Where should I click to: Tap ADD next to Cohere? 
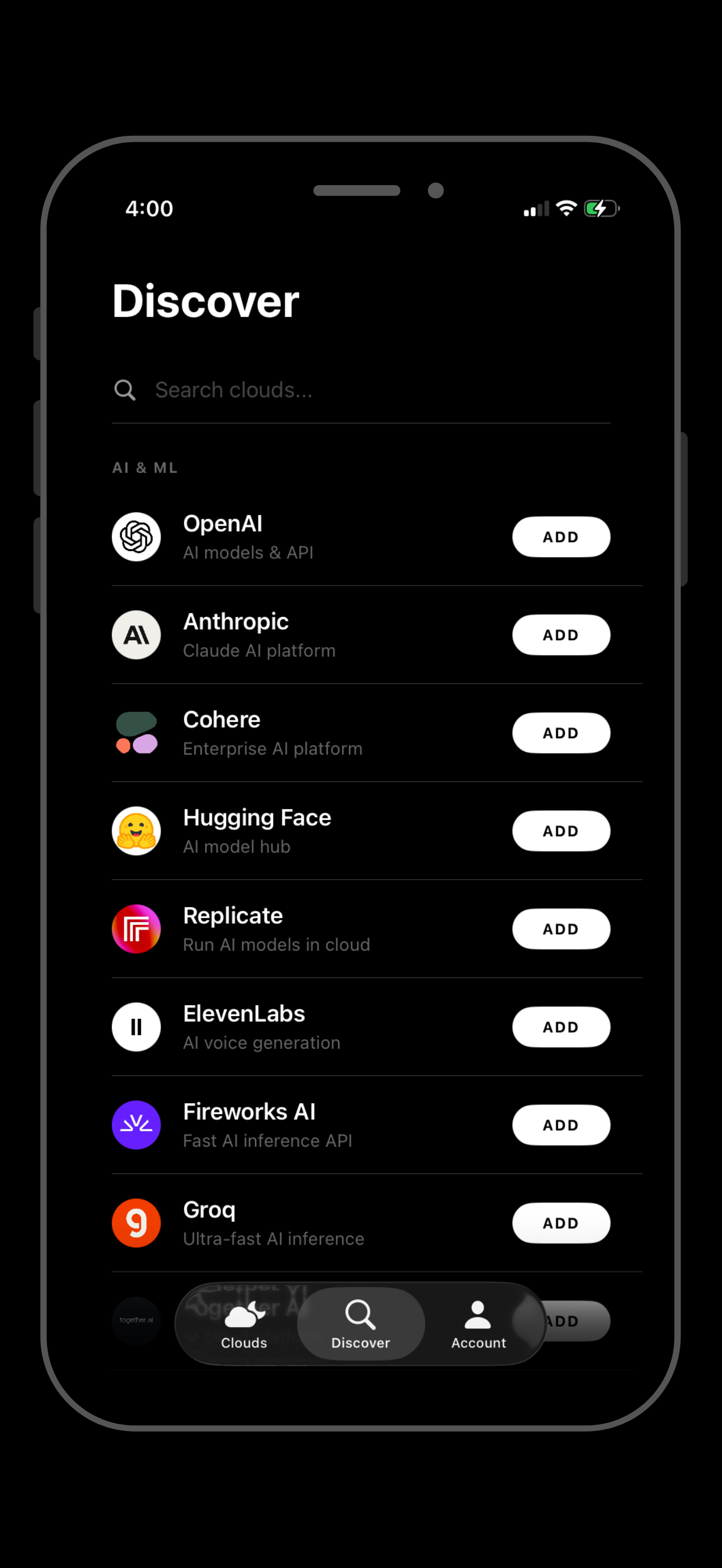tap(560, 733)
